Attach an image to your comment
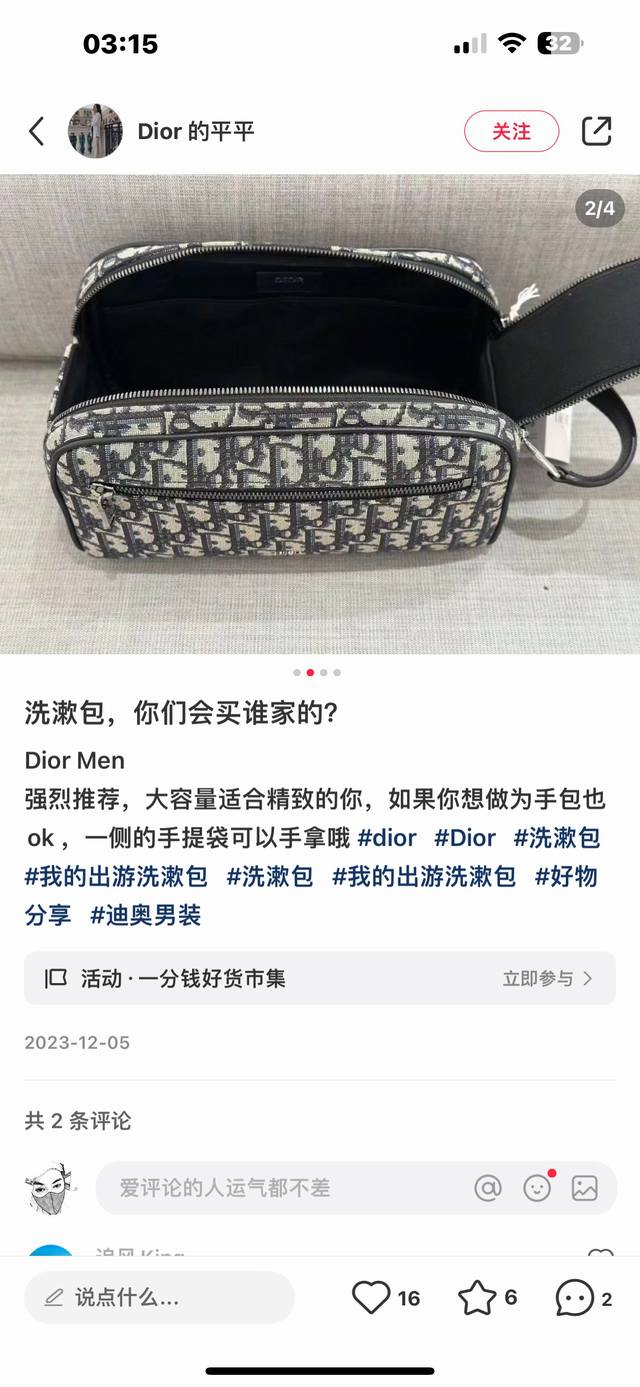Screen dimensions: 640x1387 (585, 1188)
